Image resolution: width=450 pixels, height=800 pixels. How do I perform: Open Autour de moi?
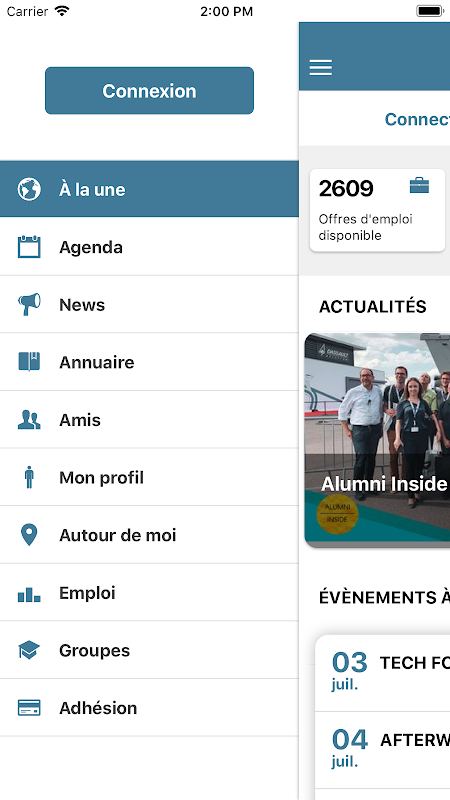pyautogui.click(x=149, y=535)
